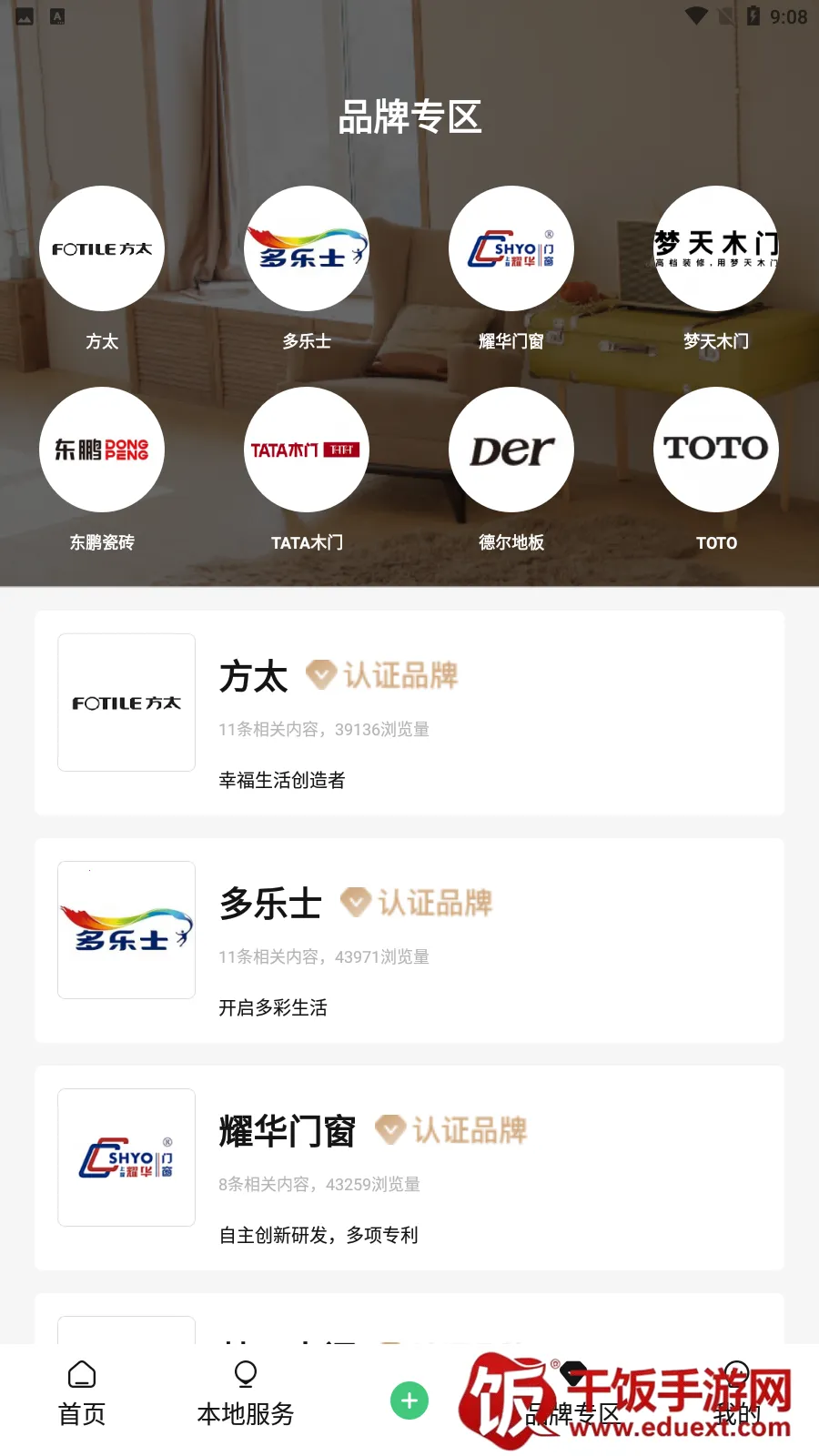Go to the 首页 tab
The height and width of the screenshot is (1456, 819).
tap(82, 1394)
